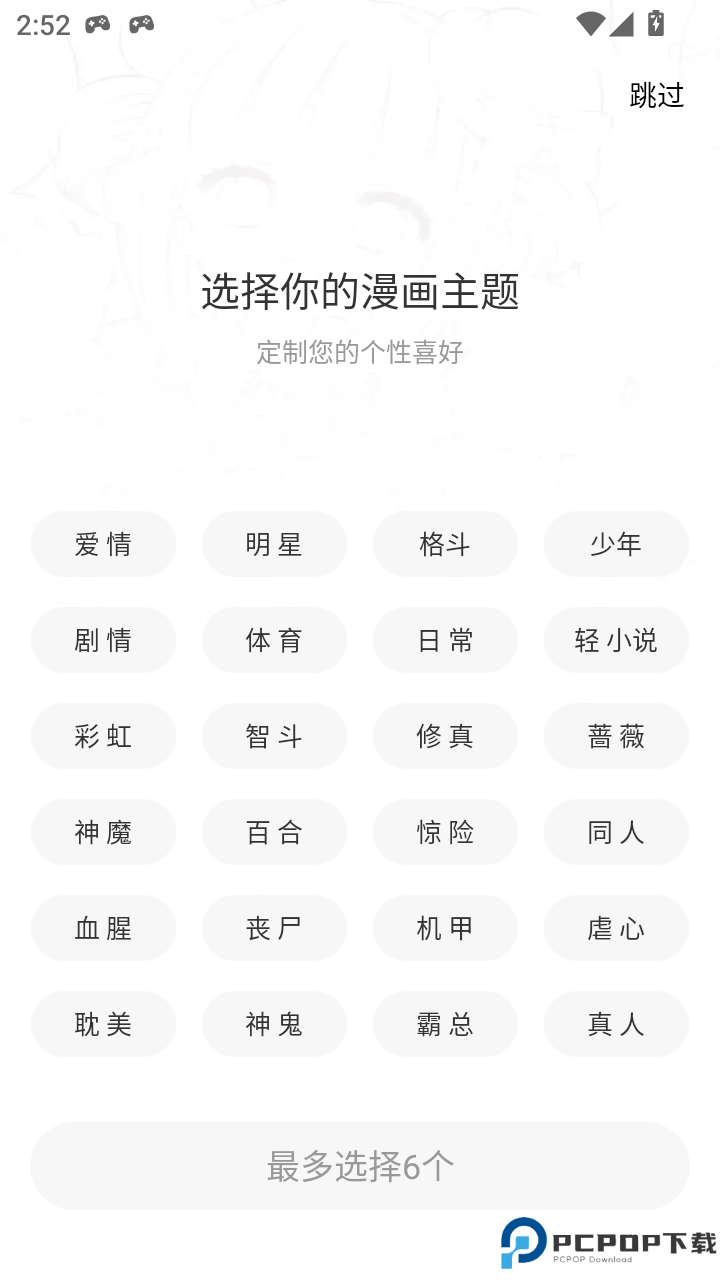Select the 机甲 (mecha) theme
The height and width of the screenshot is (1280, 720).
[x=445, y=928]
